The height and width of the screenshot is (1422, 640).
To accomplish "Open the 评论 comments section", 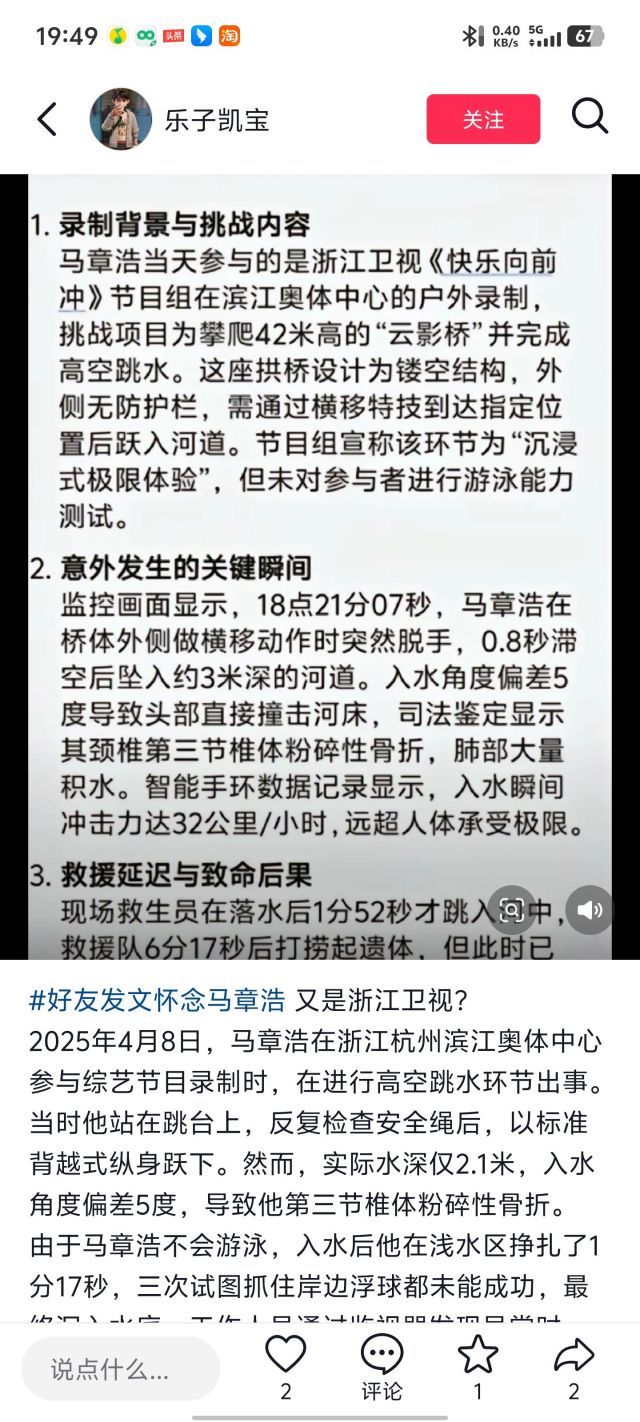I will coord(381,1366).
